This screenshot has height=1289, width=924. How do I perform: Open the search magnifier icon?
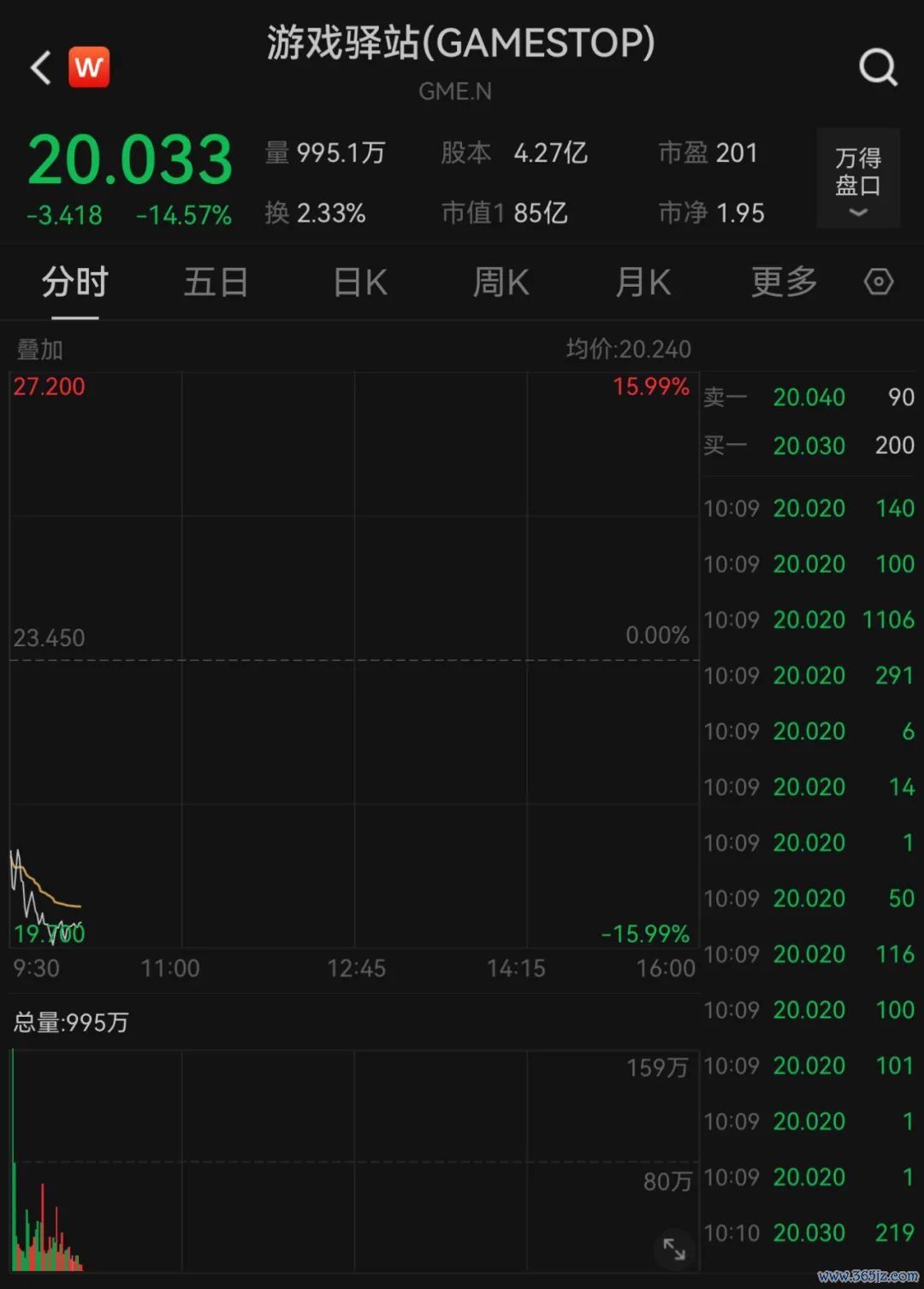[878, 67]
